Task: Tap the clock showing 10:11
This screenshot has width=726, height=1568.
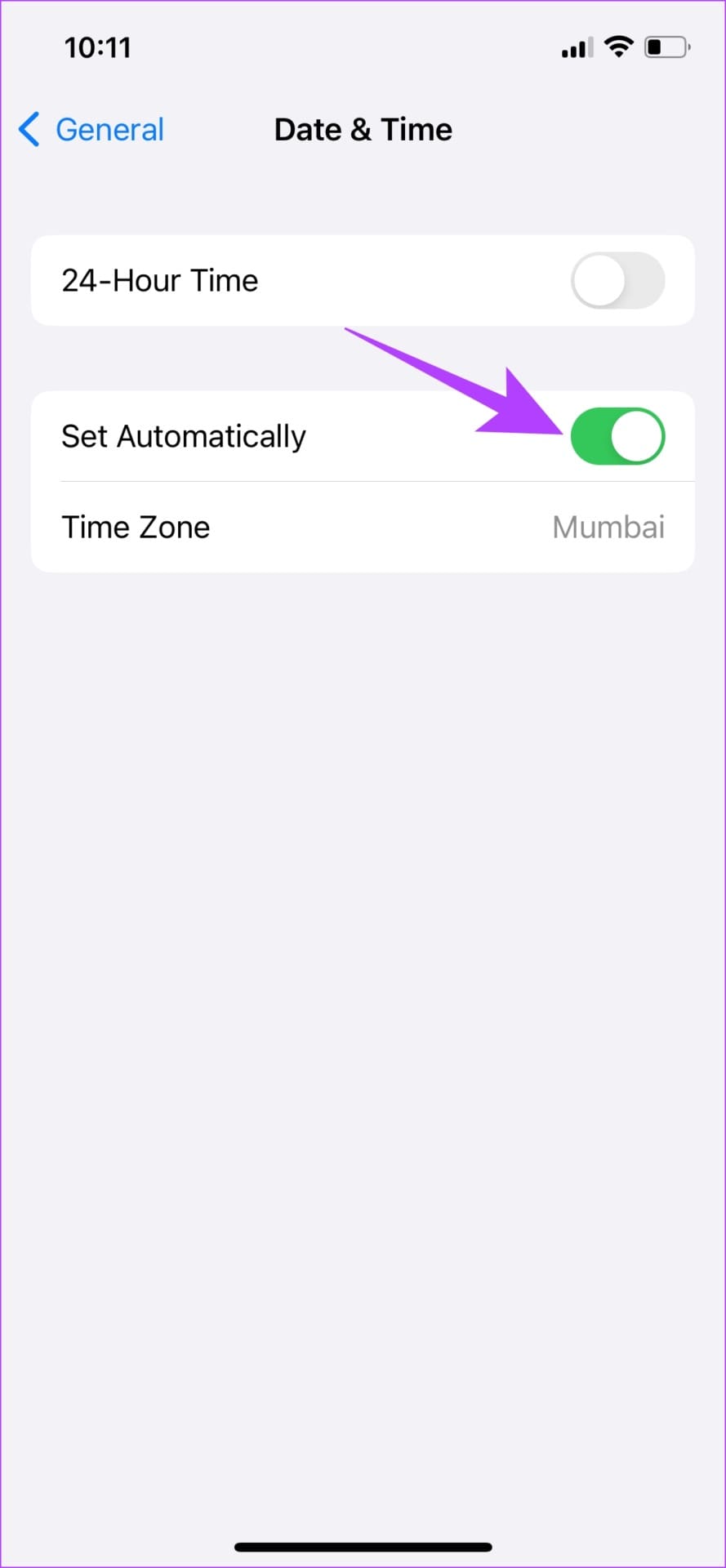Action: pyautogui.click(x=98, y=47)
